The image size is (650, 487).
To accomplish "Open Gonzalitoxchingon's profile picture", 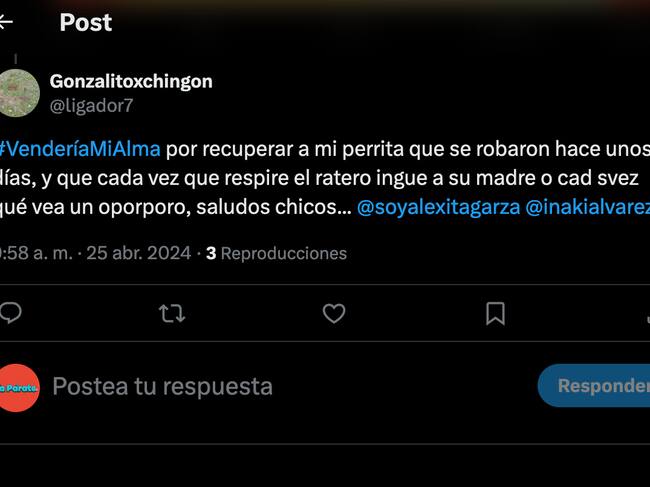I will pyautogui.click(x=18, y=93).
